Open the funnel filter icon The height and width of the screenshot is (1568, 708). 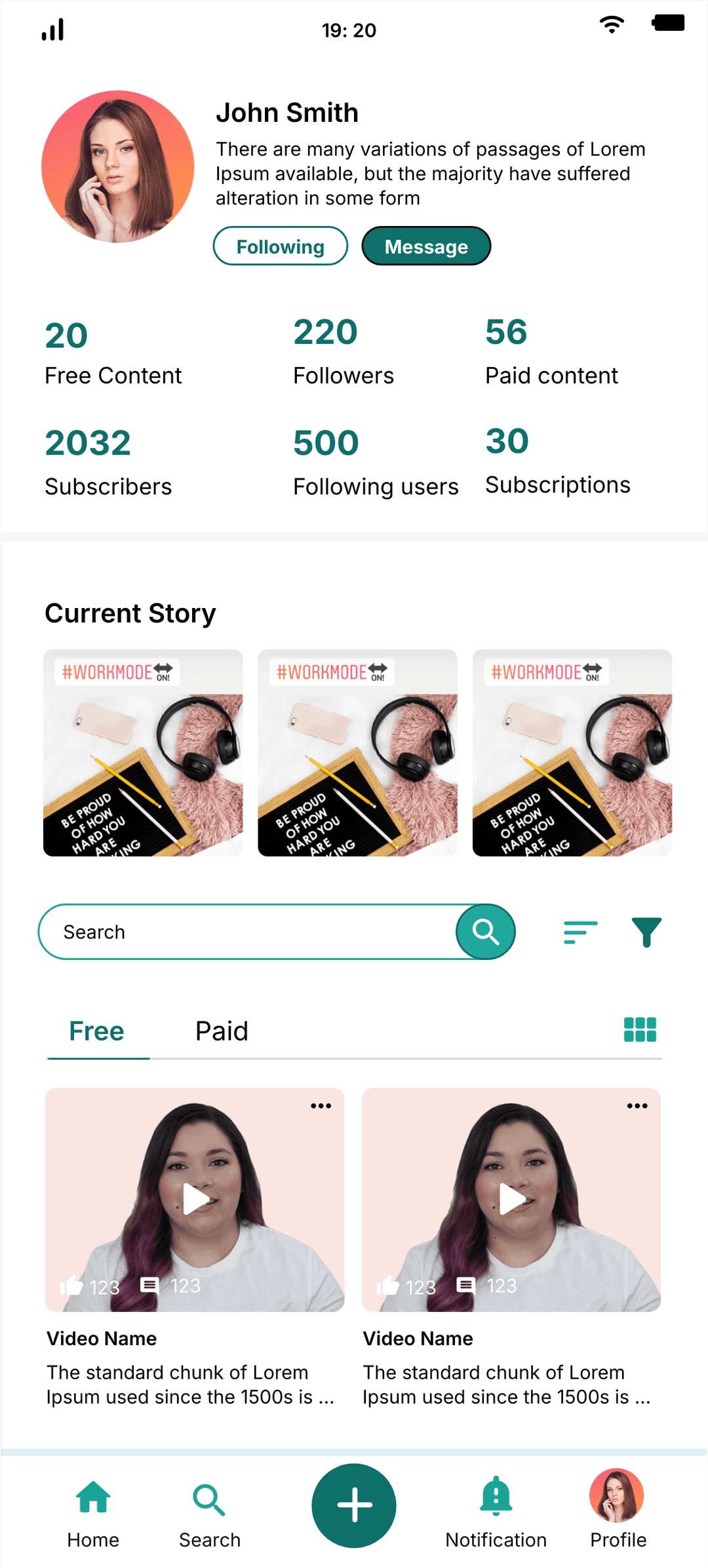646,932
